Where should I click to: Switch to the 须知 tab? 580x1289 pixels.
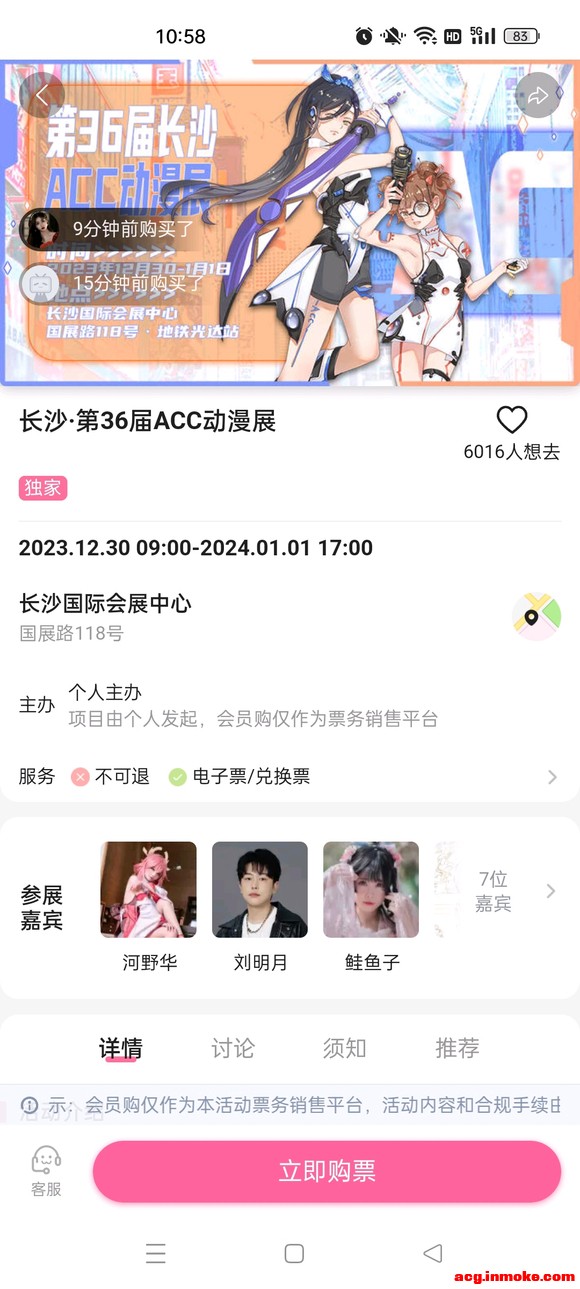344,1048
